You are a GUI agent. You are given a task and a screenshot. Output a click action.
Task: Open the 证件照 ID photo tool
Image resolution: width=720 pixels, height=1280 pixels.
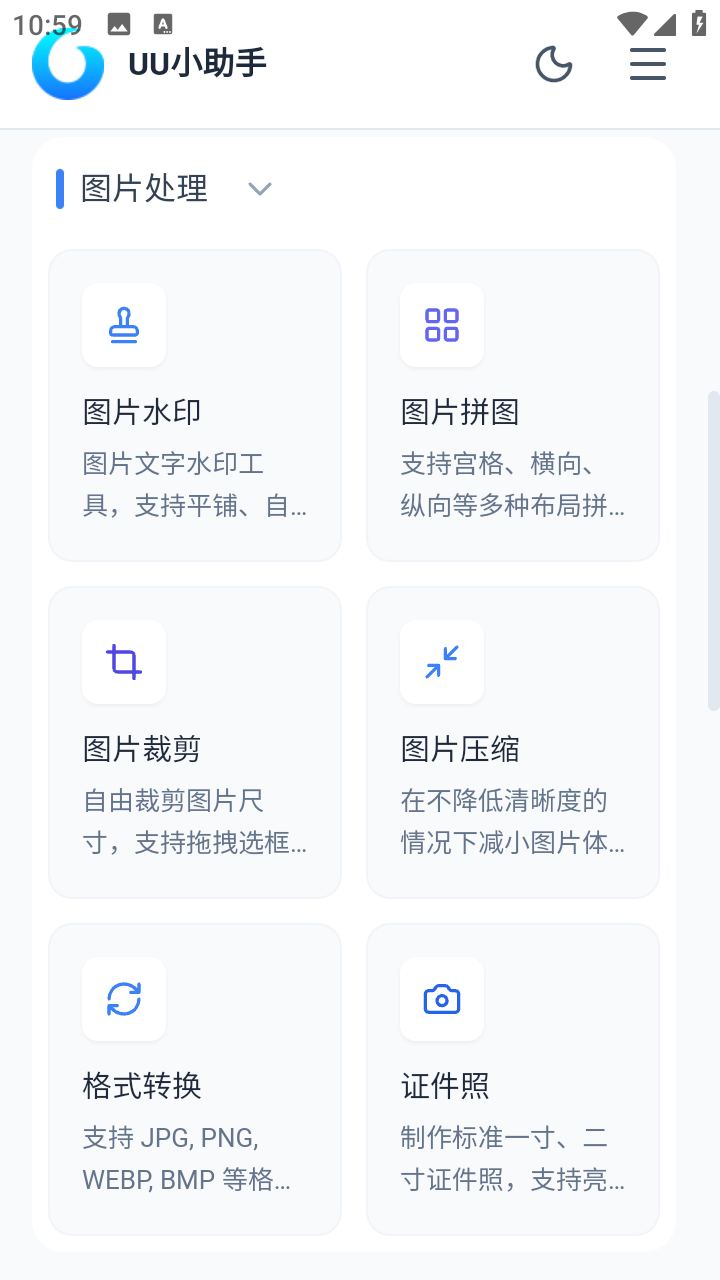click(513, 1080)
